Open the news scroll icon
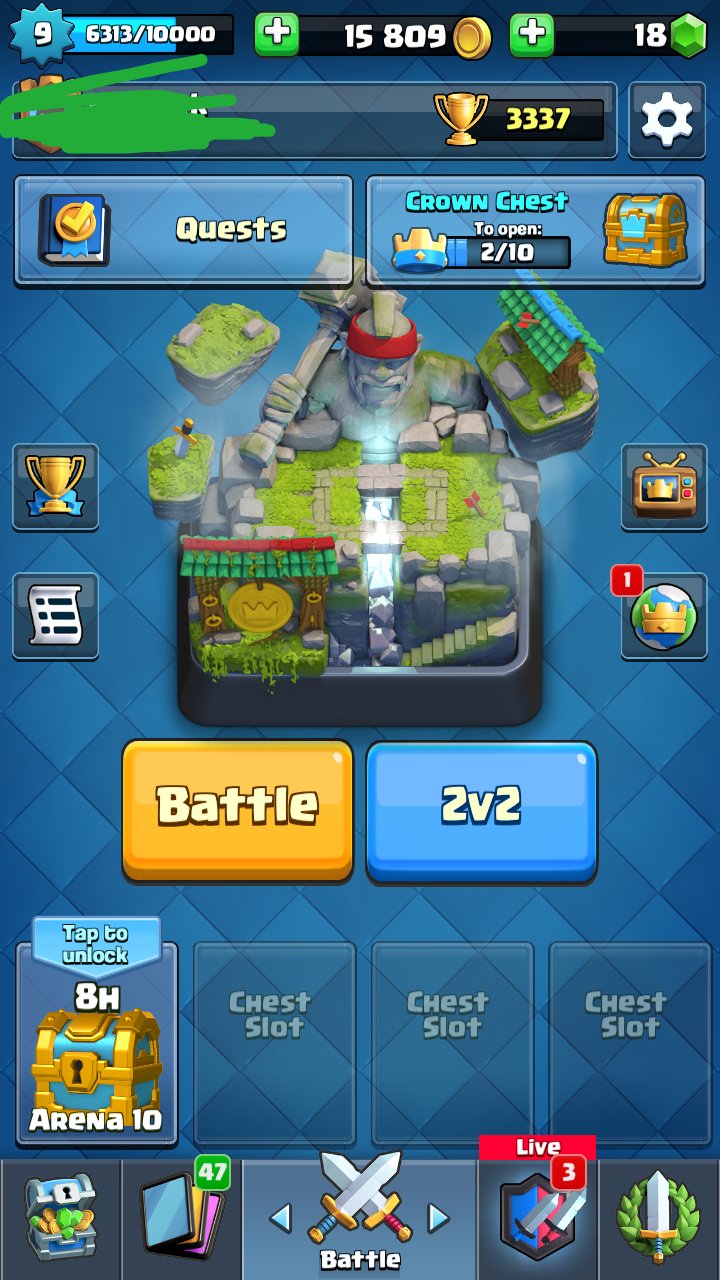The width and height of the screenshot is (720, 1280). pos(55,616)
